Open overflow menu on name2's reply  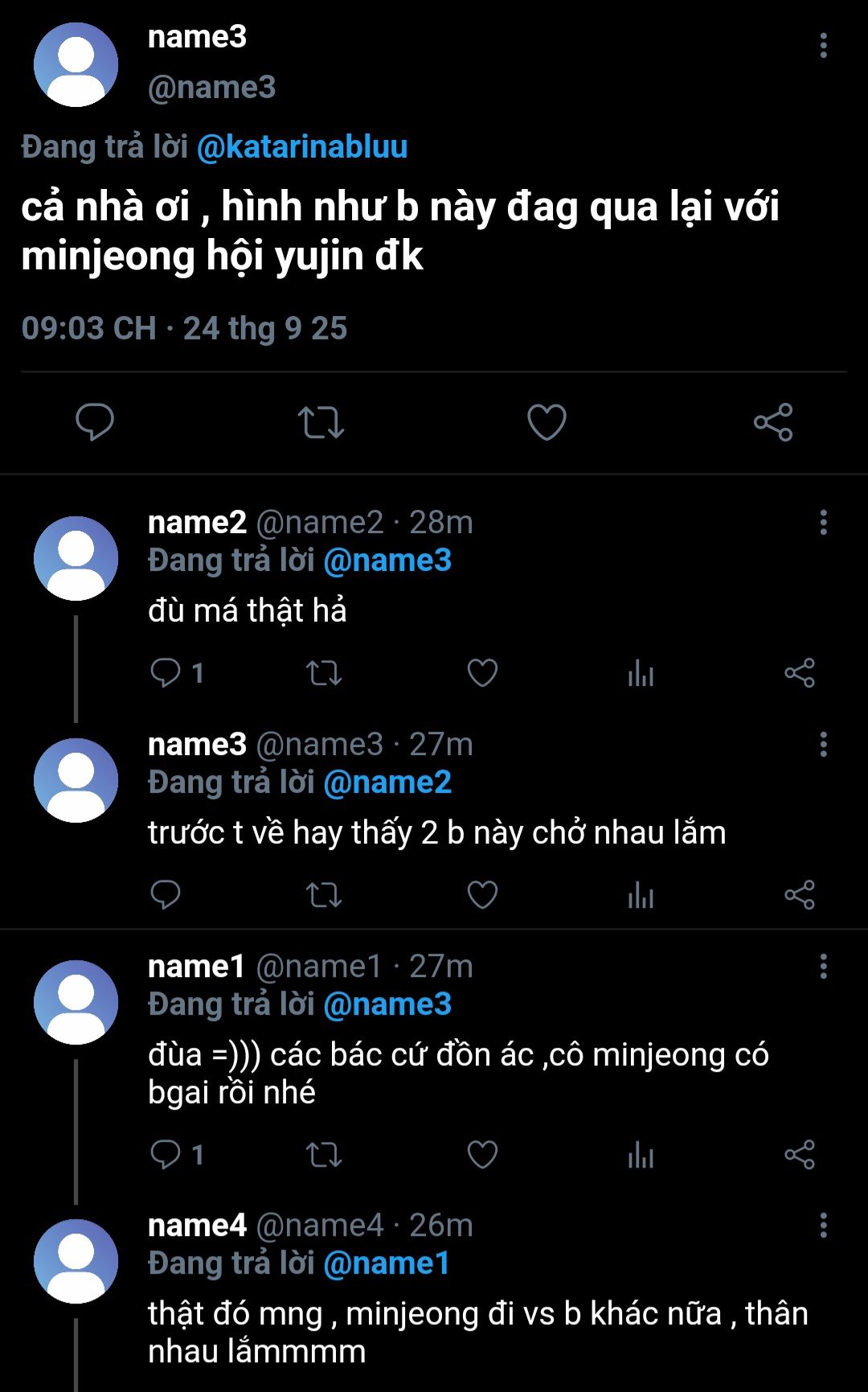[x=823, y=523]
